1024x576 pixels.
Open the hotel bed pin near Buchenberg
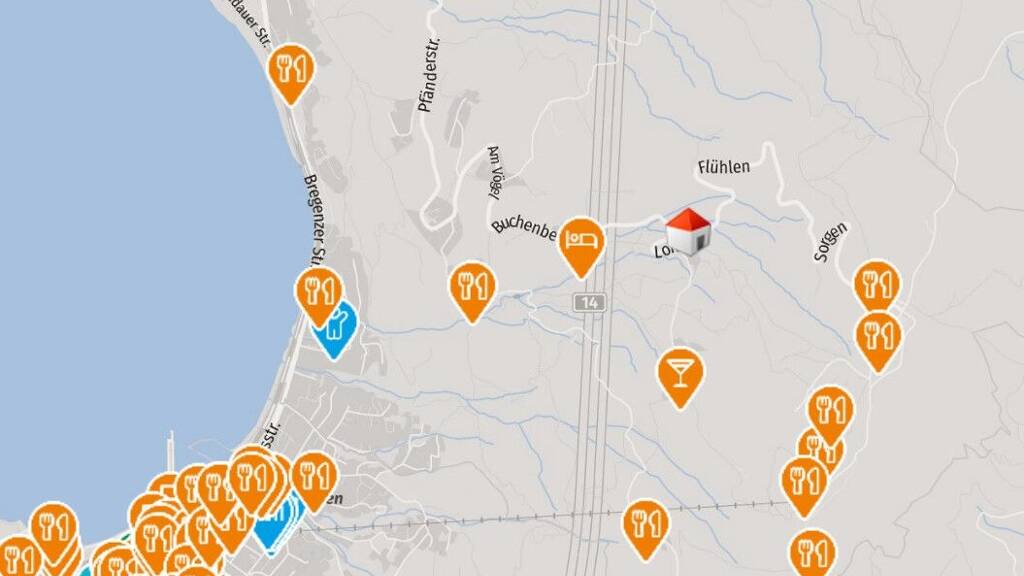[x=581, y=245]
